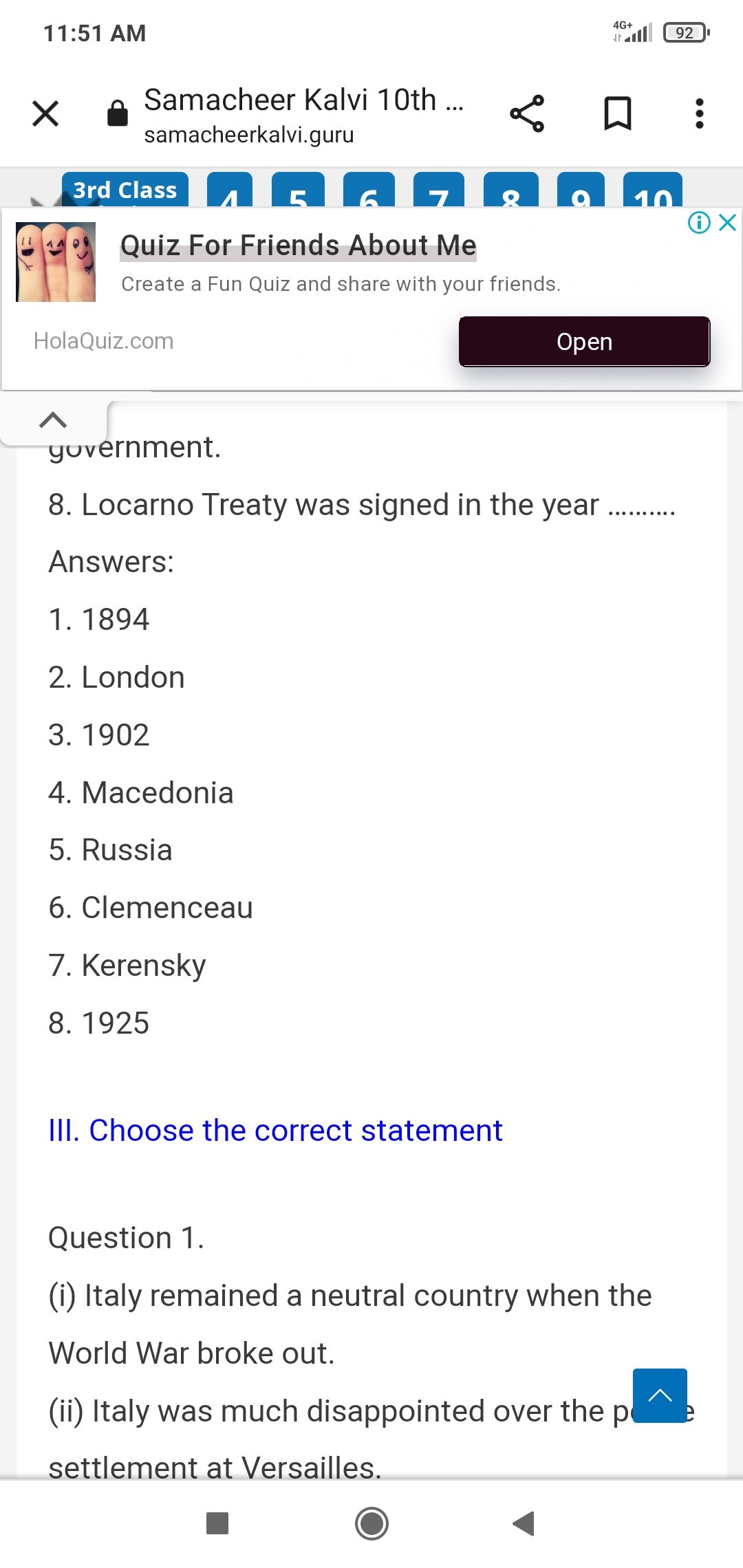Select the class 7 tab
The image size is (743, 1568).
coord(438,192)
